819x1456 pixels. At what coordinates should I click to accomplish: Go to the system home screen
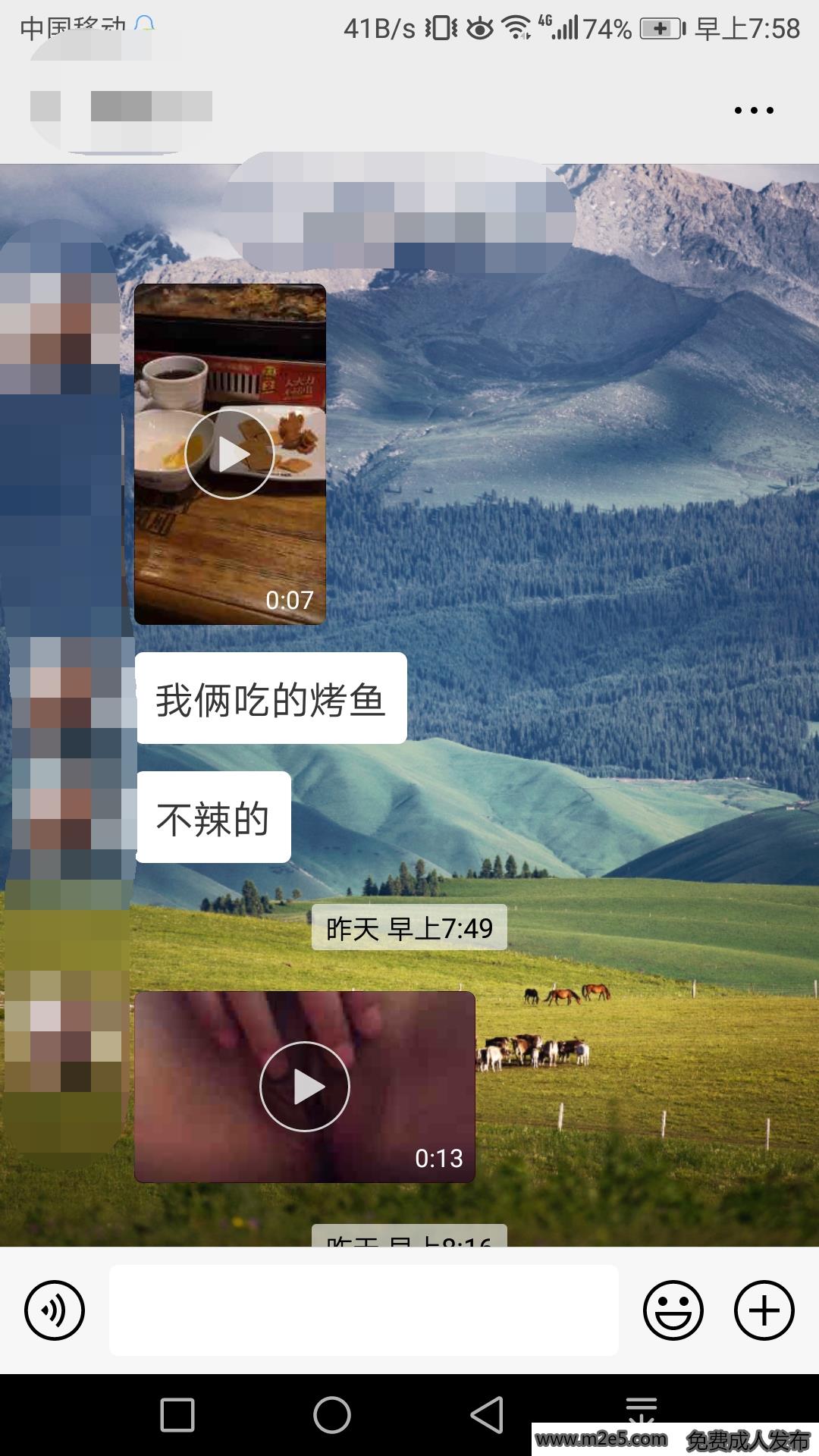click(332, 1415)
